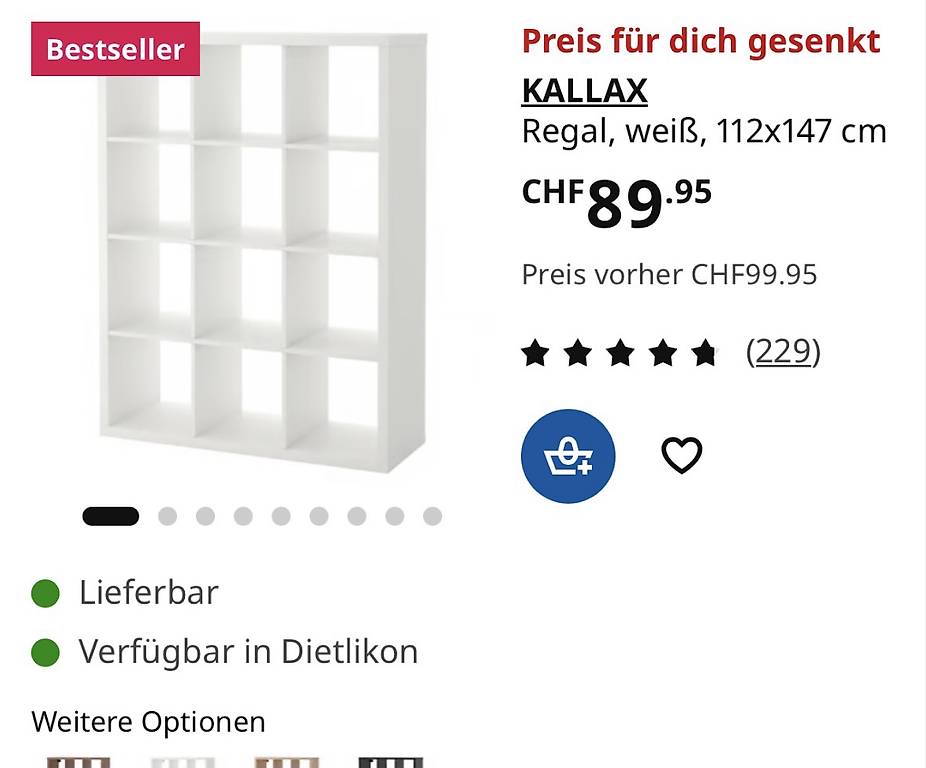Select the black-brown color option thumbnail

pyautogui.click(x=391, y=762)
